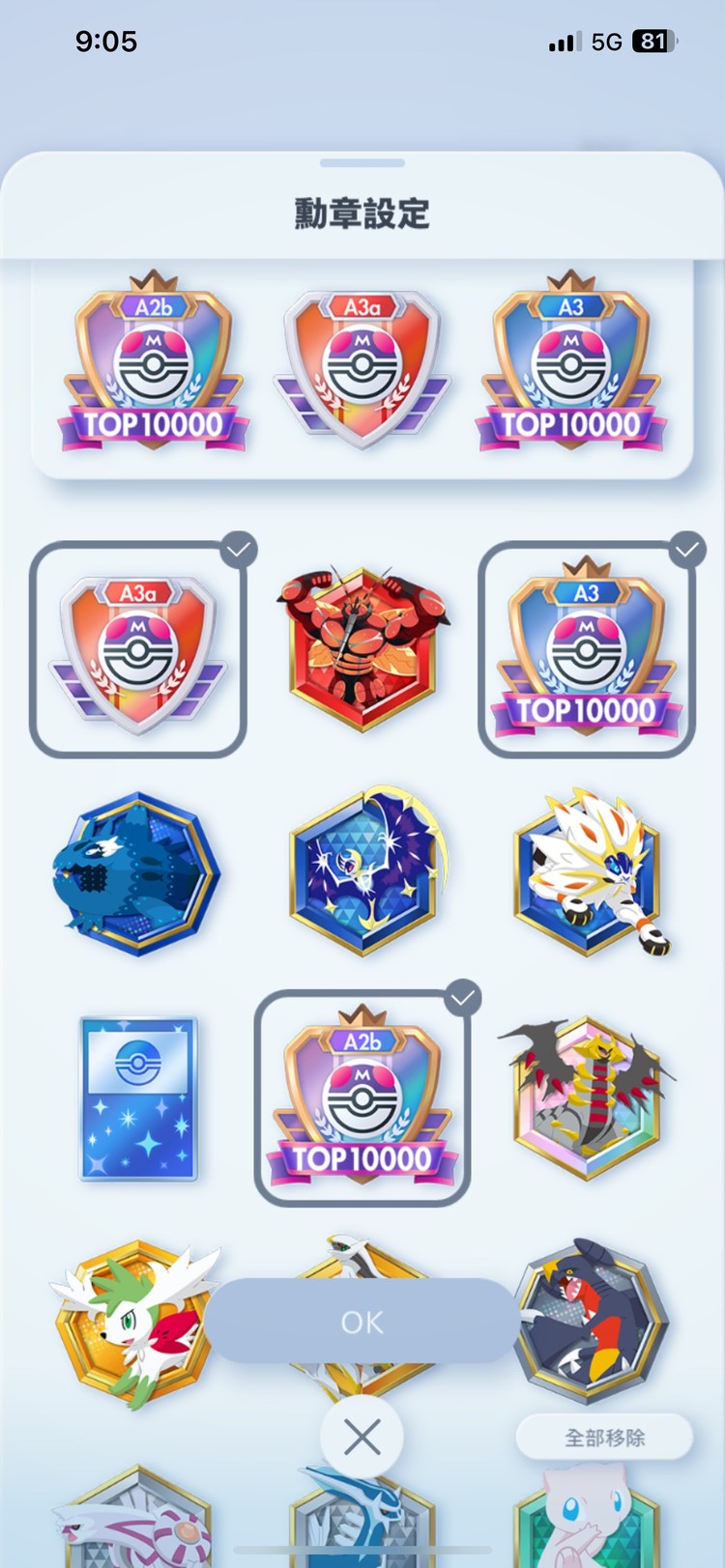Deselect the checked A3a badge
Screen dimensions: 725x1568
coord(138,649)
